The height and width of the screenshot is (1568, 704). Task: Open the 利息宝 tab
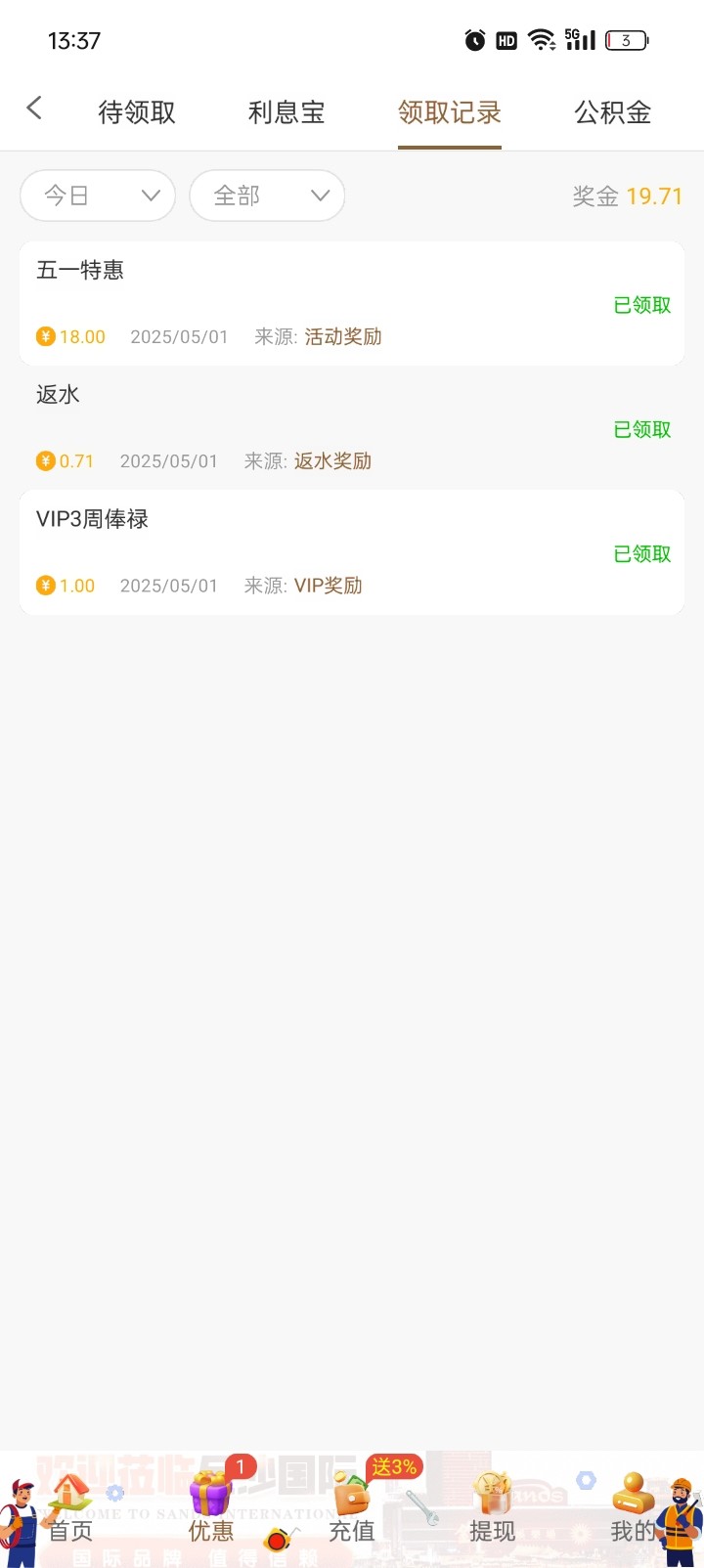pos(286,112)
